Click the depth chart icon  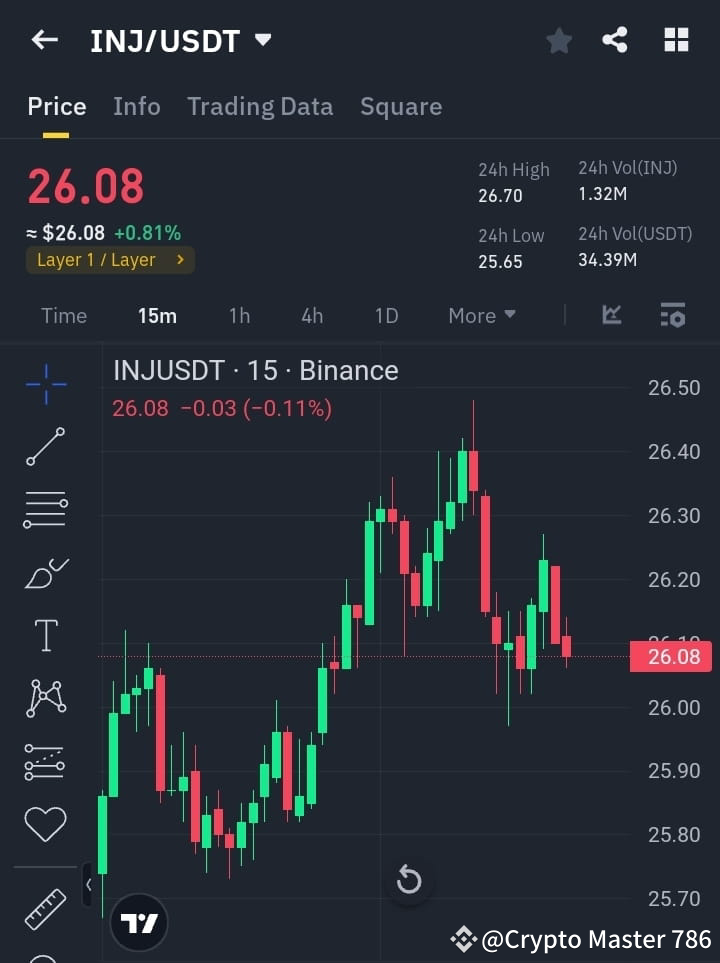[611, 315]
